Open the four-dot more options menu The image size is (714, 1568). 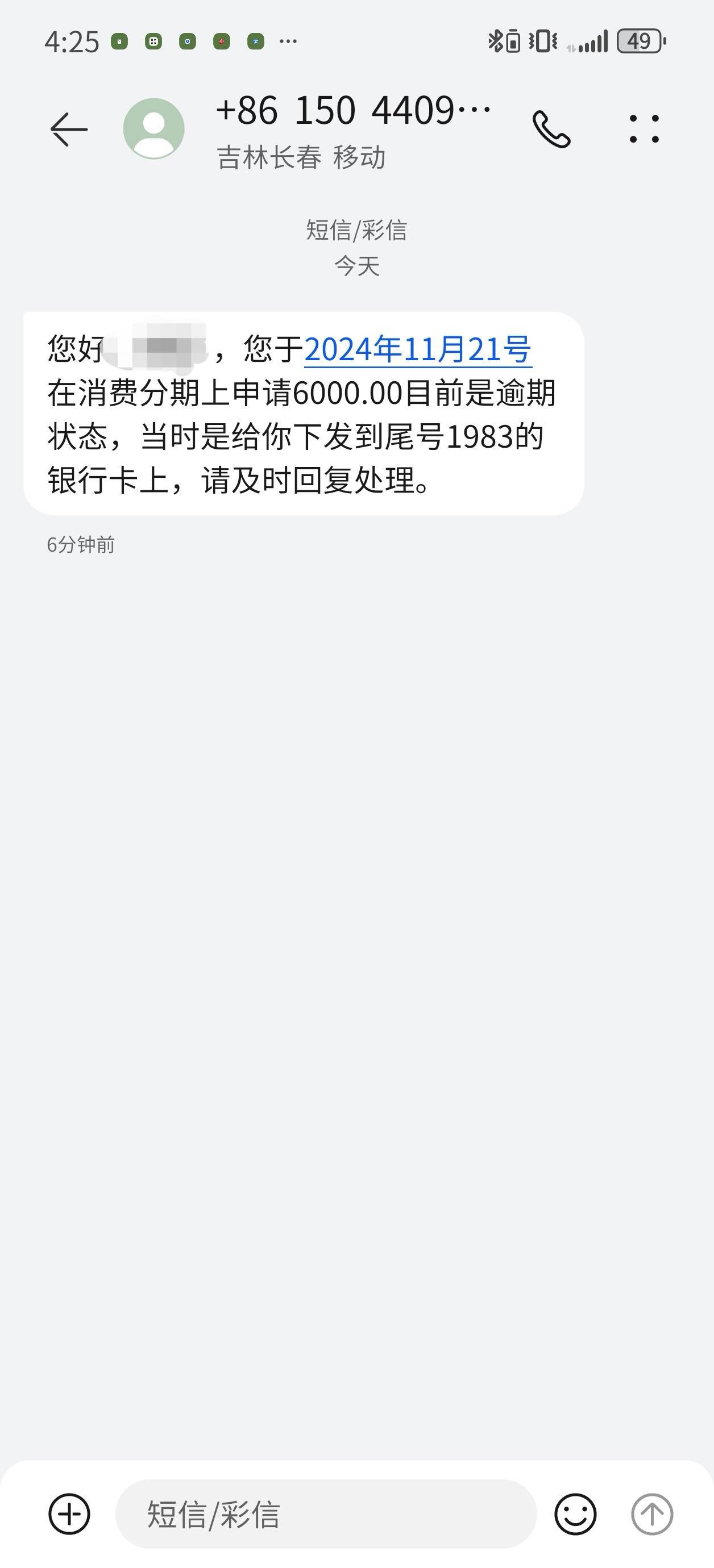pos(644,129)
